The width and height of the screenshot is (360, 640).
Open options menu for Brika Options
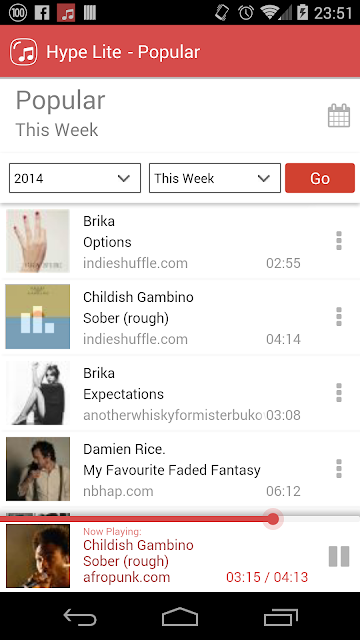point(339,241)
